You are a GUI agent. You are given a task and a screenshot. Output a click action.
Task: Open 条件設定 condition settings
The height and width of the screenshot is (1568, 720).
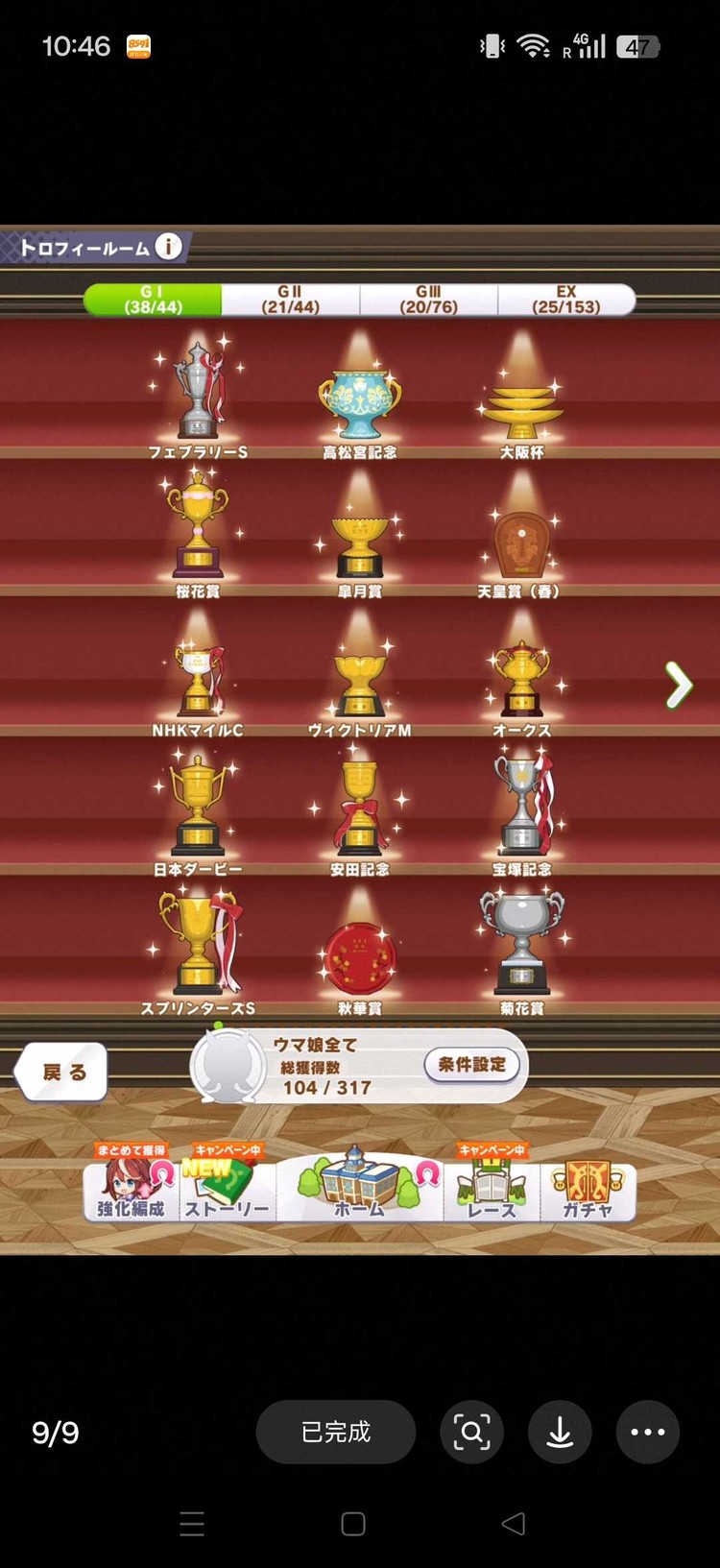pos(471,1064)
